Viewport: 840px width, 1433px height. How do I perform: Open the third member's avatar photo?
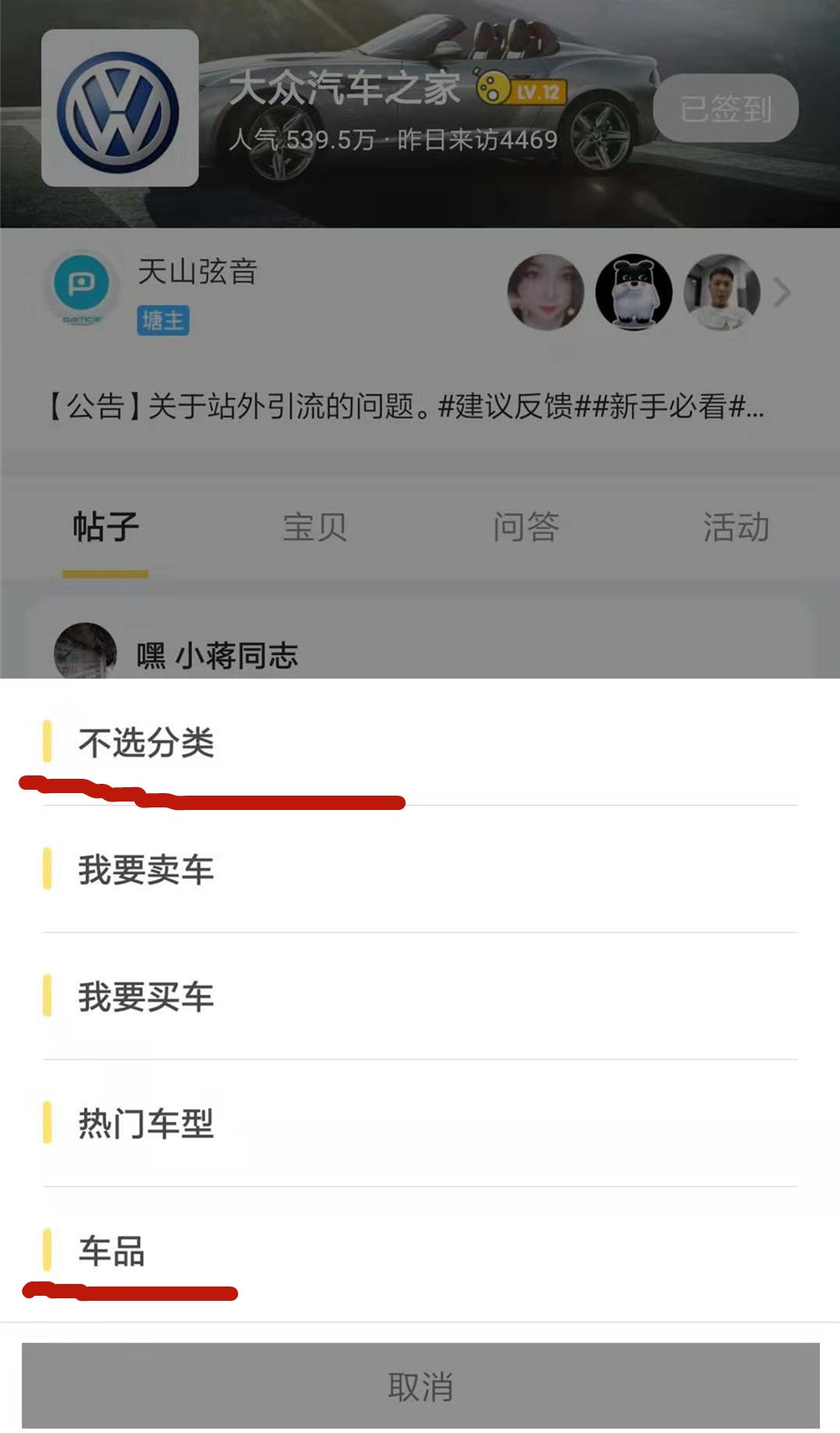click(x=720, y=292)
